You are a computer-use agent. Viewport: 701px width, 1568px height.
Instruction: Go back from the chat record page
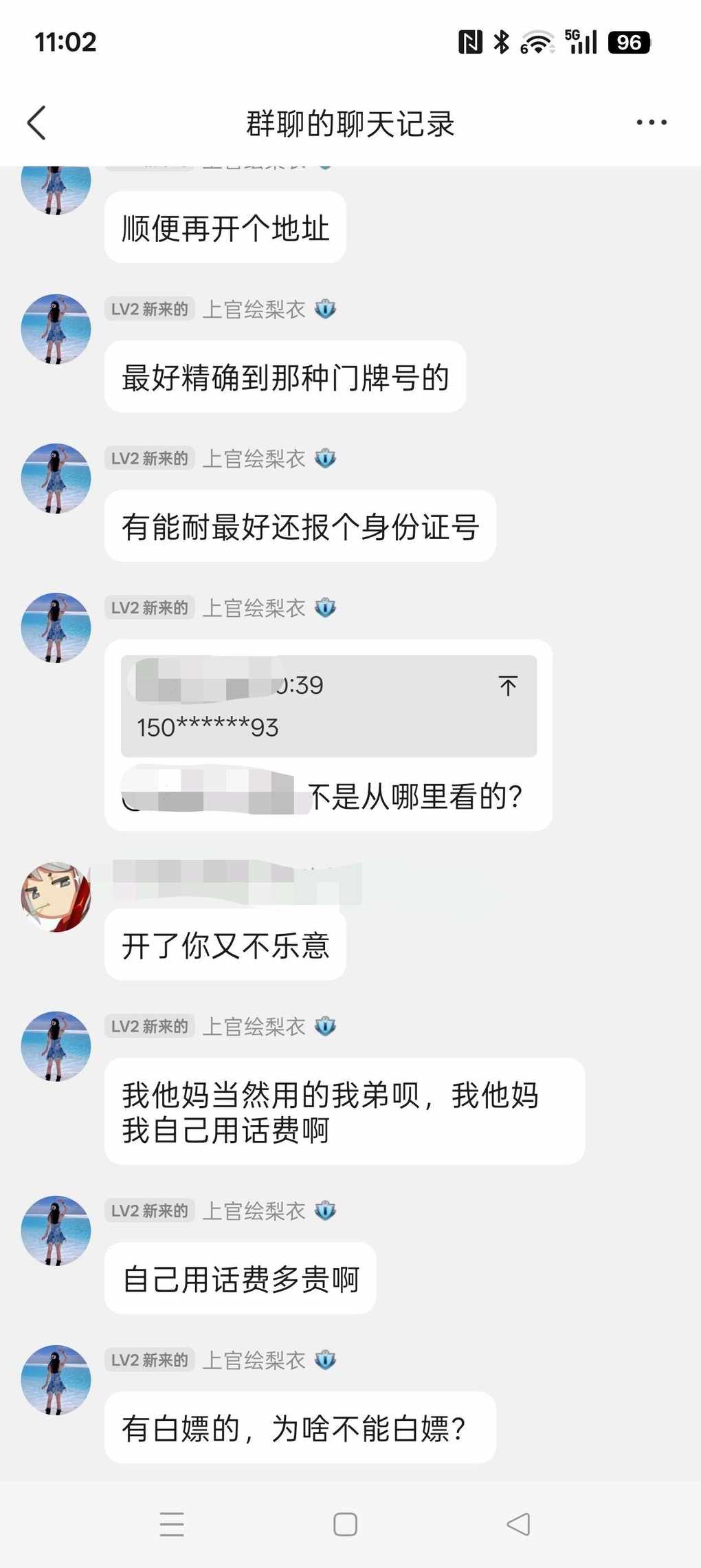[36, 123]
